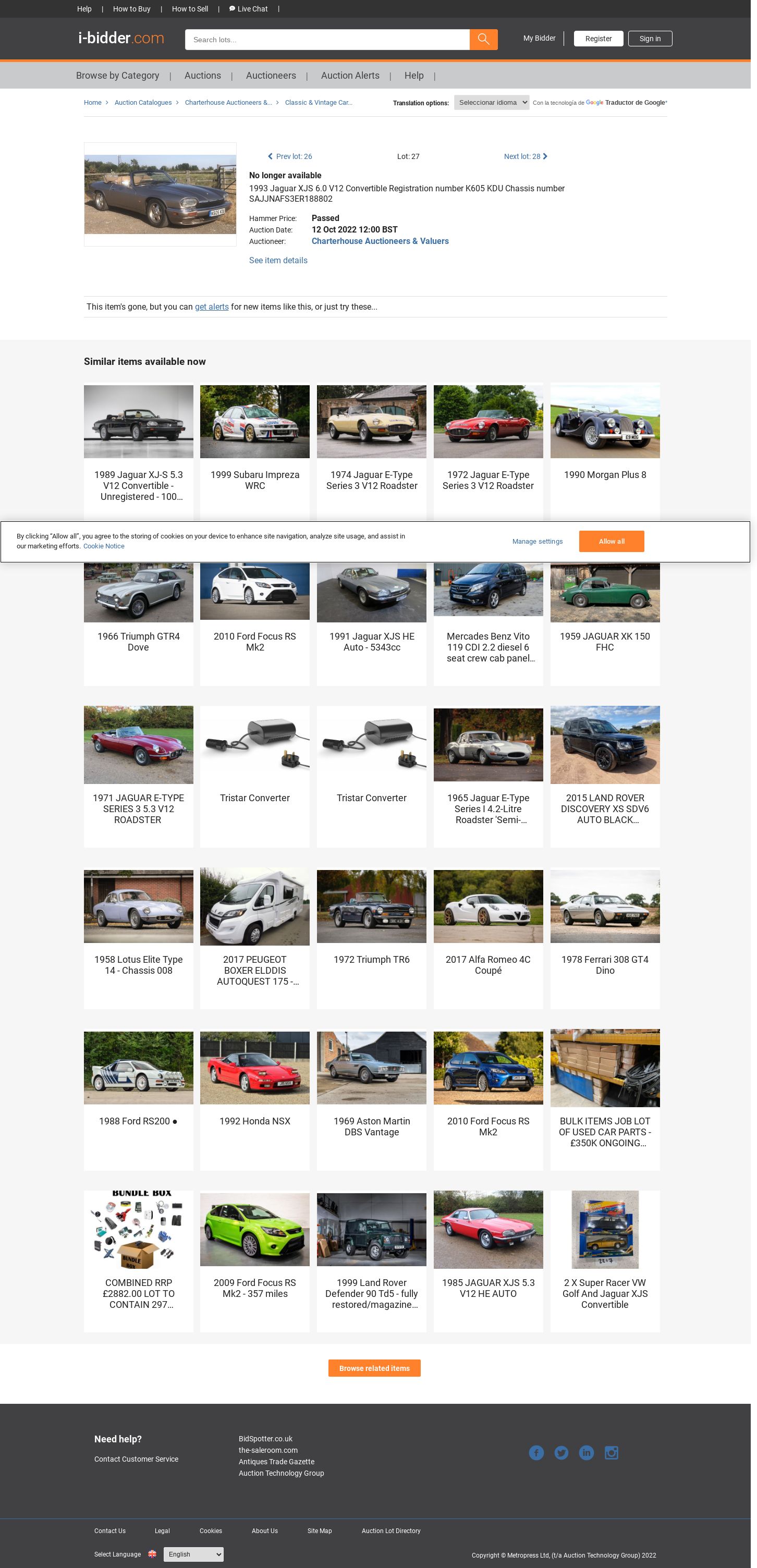The height and width of the screenshot is (1568, 757).
Task: Tap Browse related items button
Action: point(374,1368)
